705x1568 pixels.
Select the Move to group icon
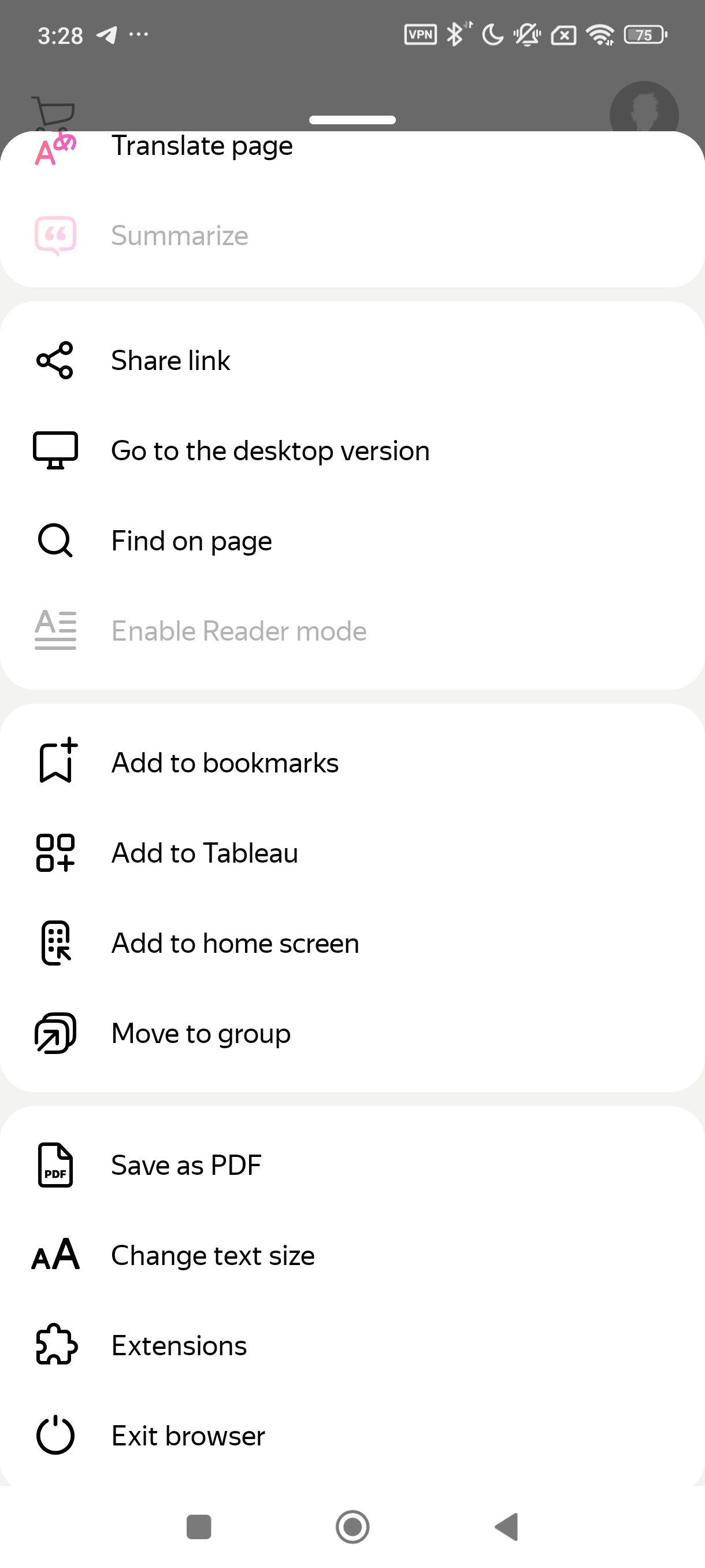coord(55,1033)
